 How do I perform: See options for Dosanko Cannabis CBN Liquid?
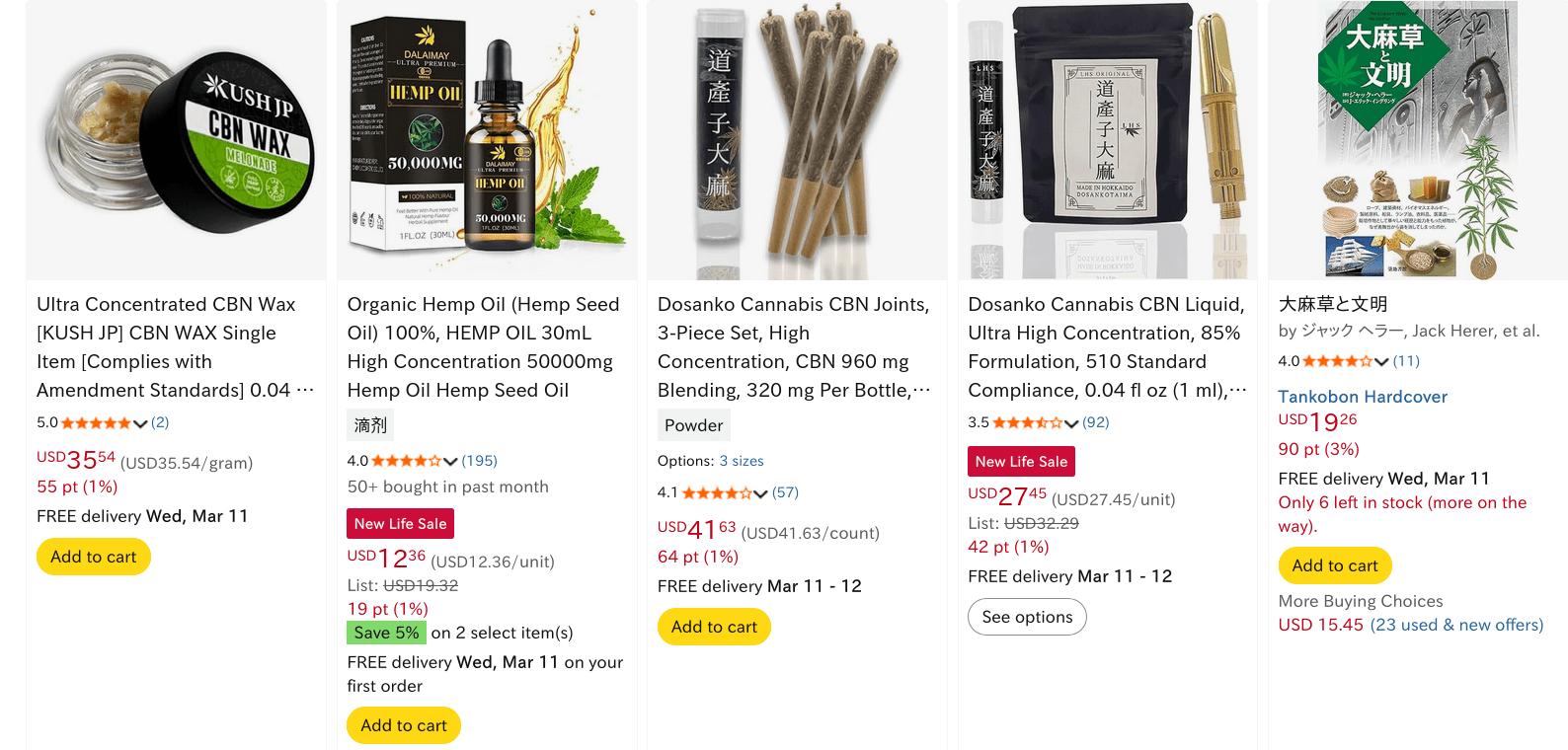[1026, 617]
